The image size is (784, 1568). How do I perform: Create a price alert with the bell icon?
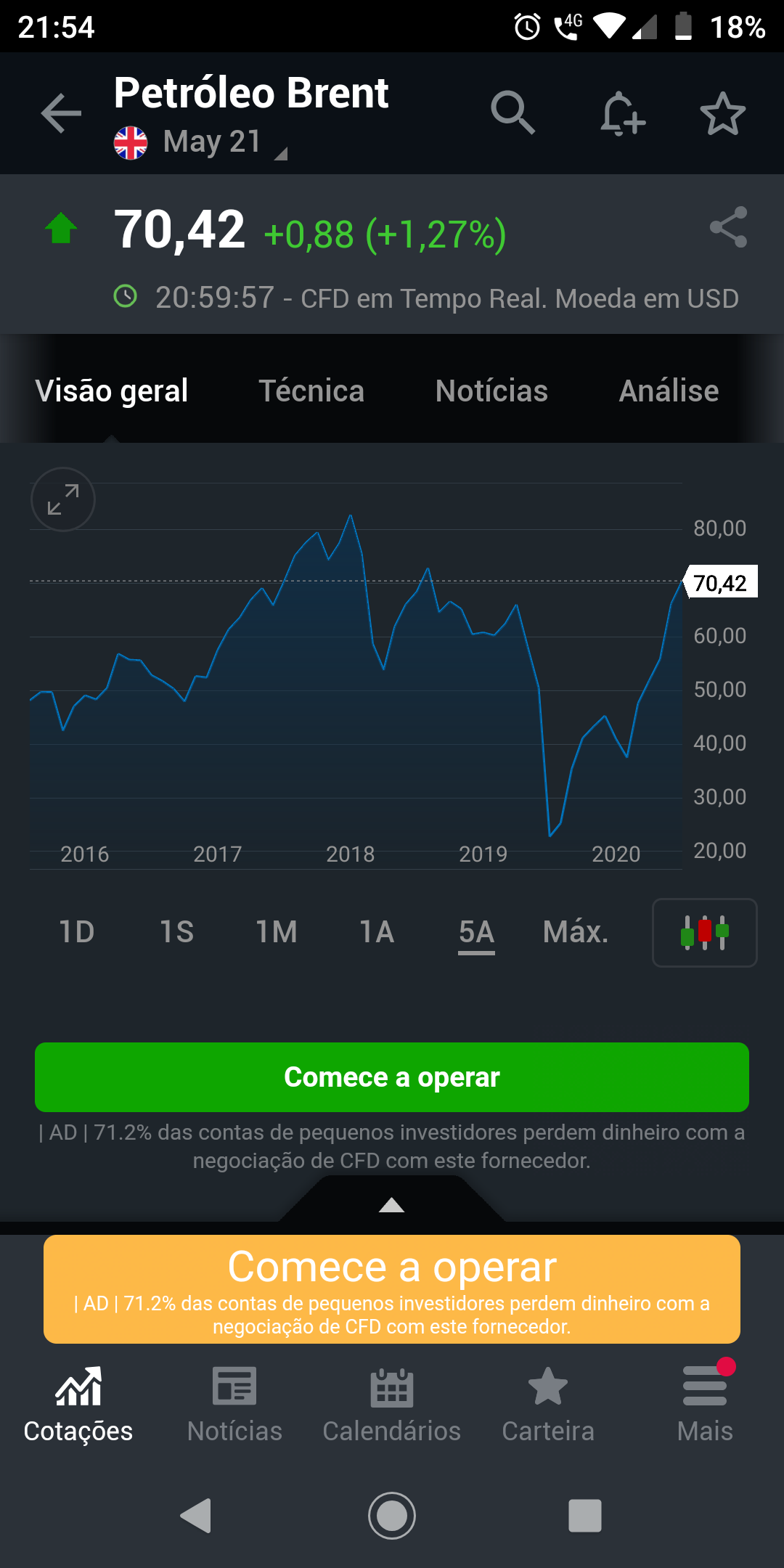(623, 113)
